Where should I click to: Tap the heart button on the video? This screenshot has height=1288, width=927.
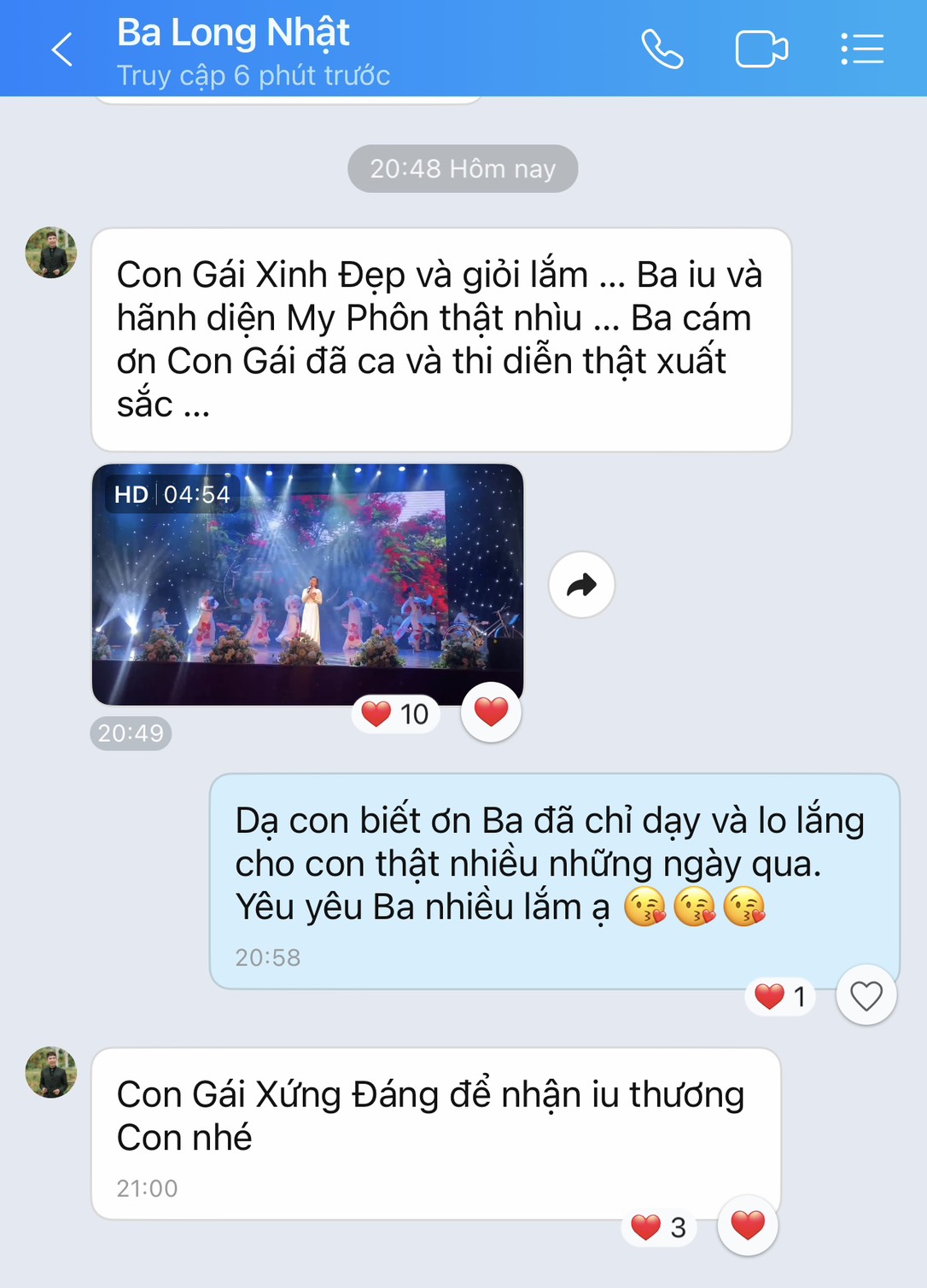tap(491, 712)
